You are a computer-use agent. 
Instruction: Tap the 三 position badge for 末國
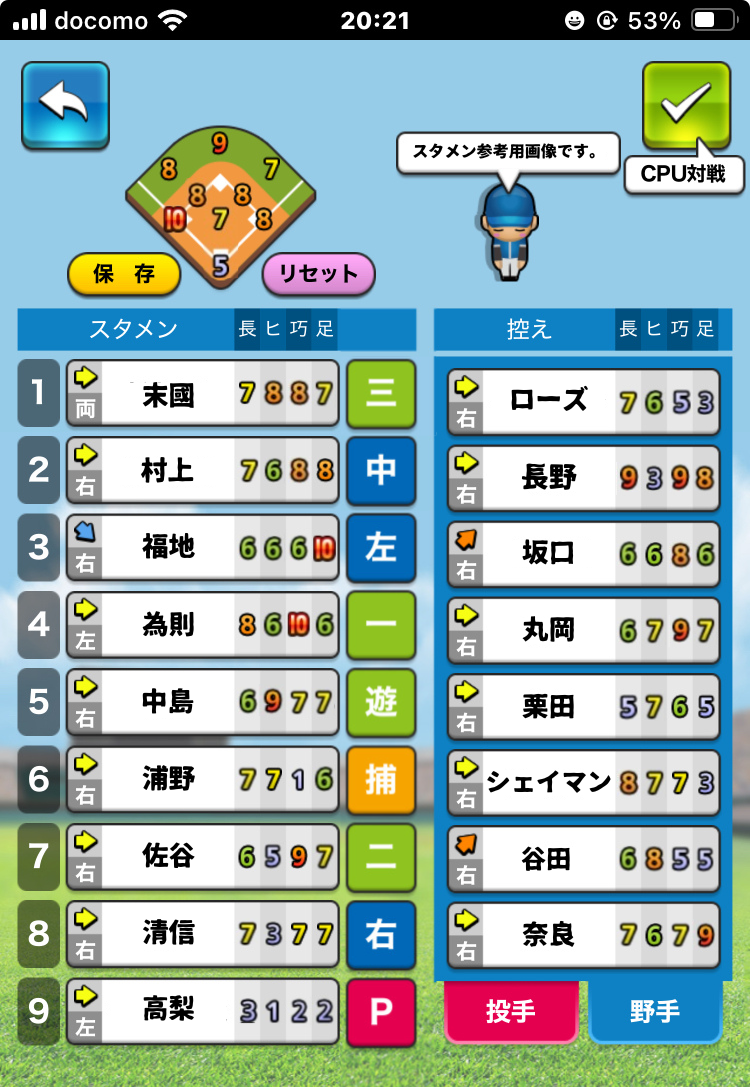381,393
